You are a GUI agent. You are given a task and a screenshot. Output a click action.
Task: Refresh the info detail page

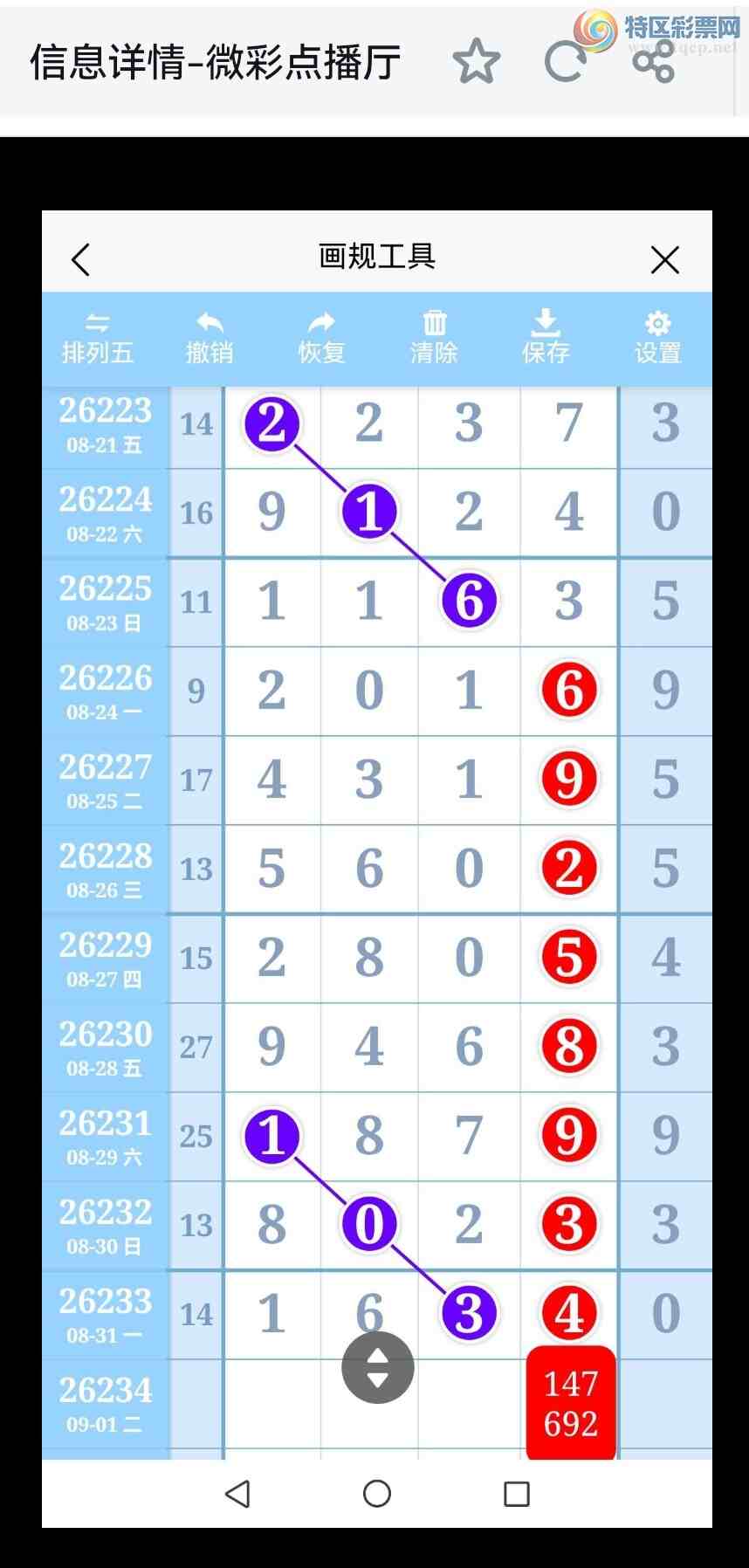(565, 61)
